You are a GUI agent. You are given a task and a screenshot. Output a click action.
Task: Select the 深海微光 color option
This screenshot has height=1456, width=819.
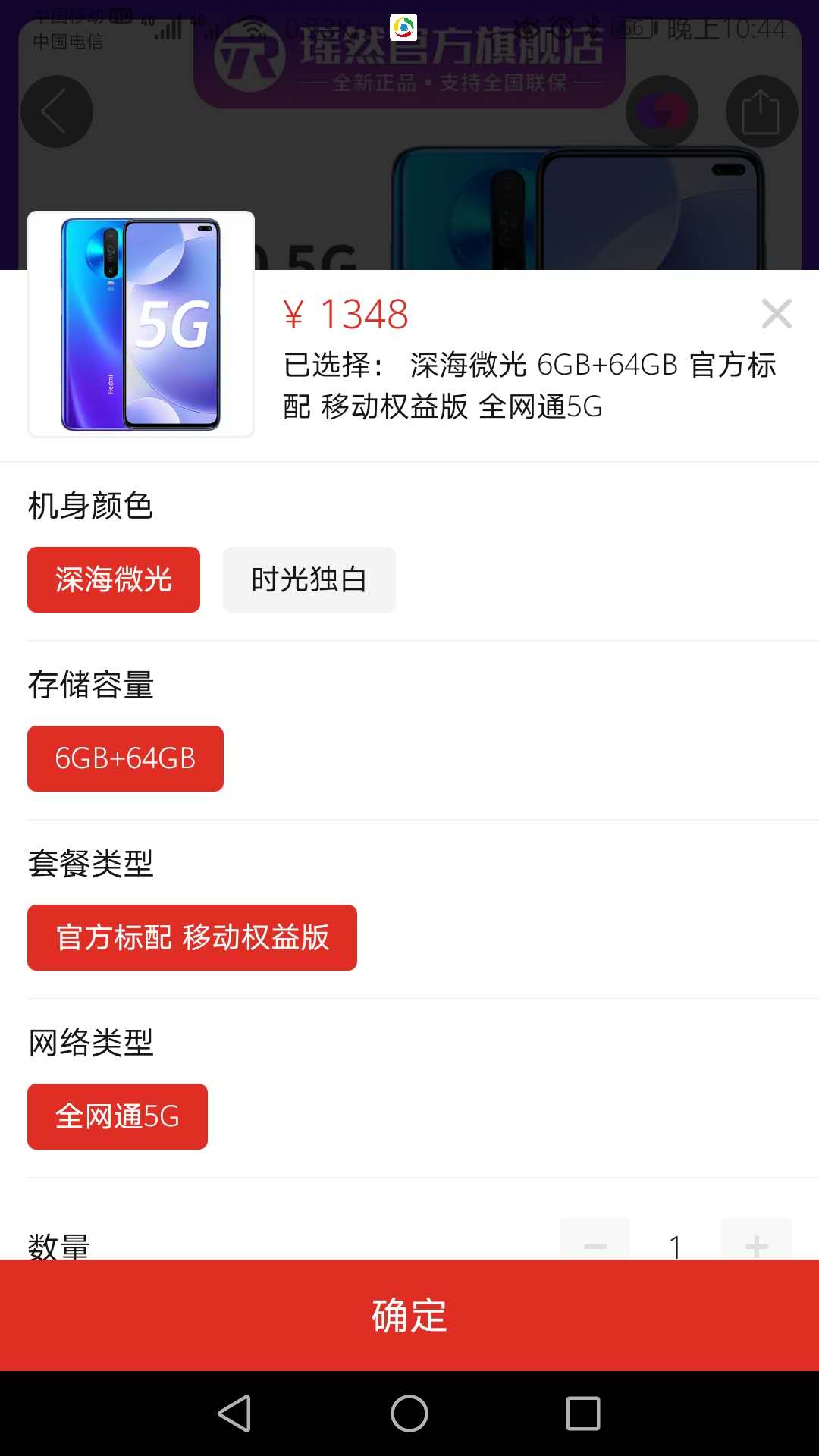click(113, 579)
